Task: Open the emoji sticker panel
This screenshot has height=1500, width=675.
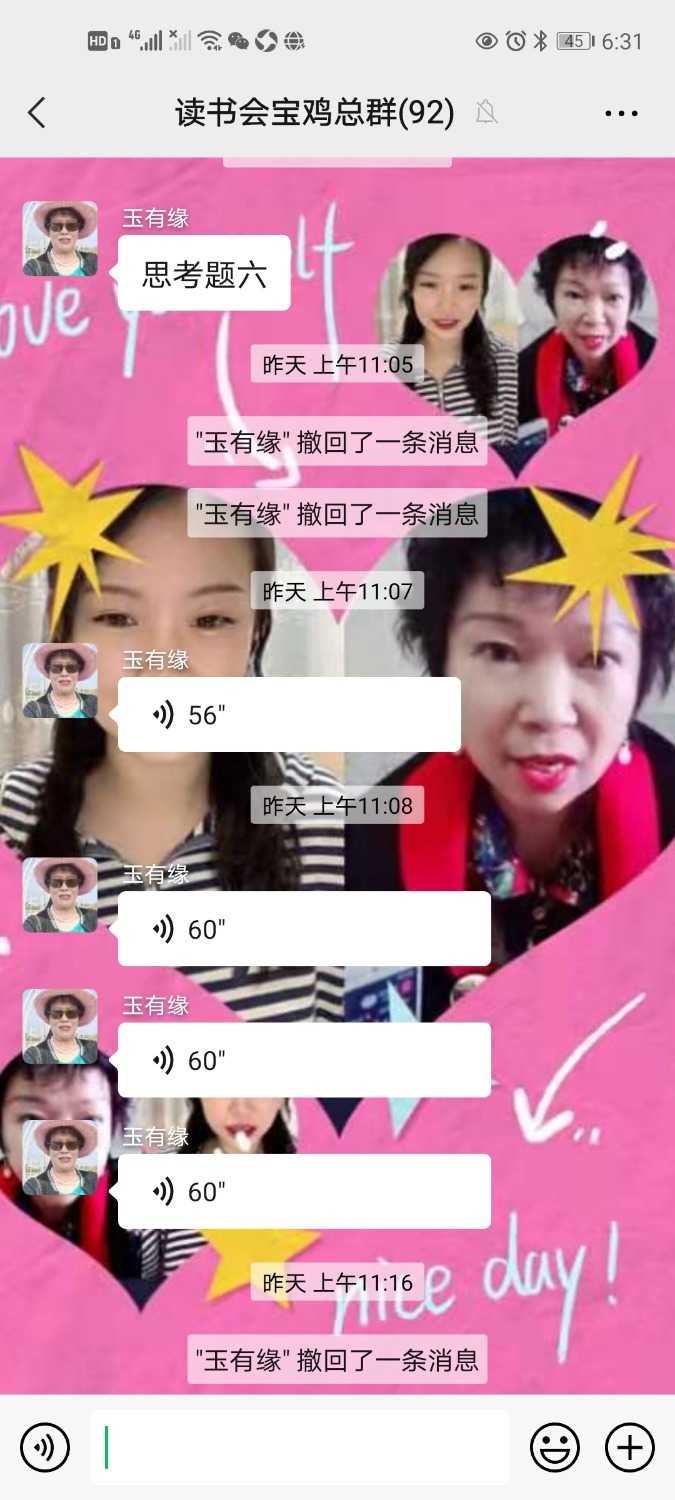Action: tap(554, 1447)
